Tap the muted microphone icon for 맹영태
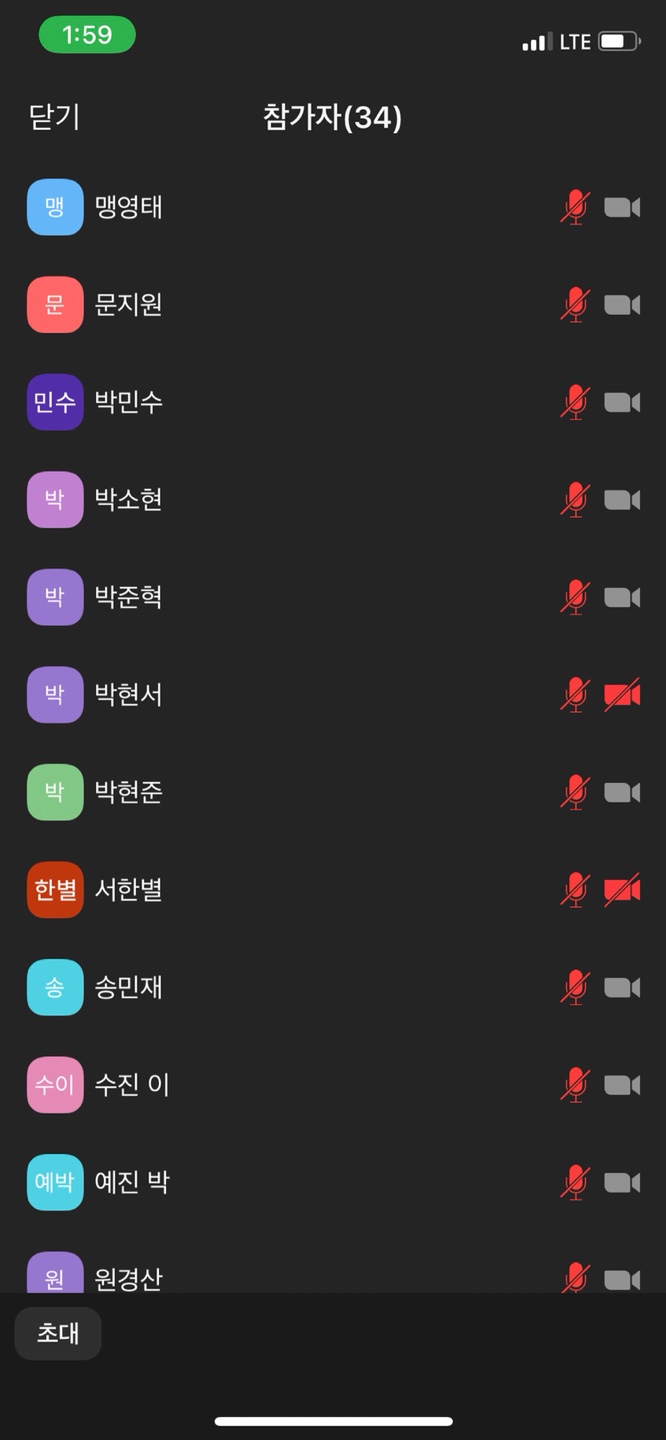The image size is (666, 1440). pos(575,208)
